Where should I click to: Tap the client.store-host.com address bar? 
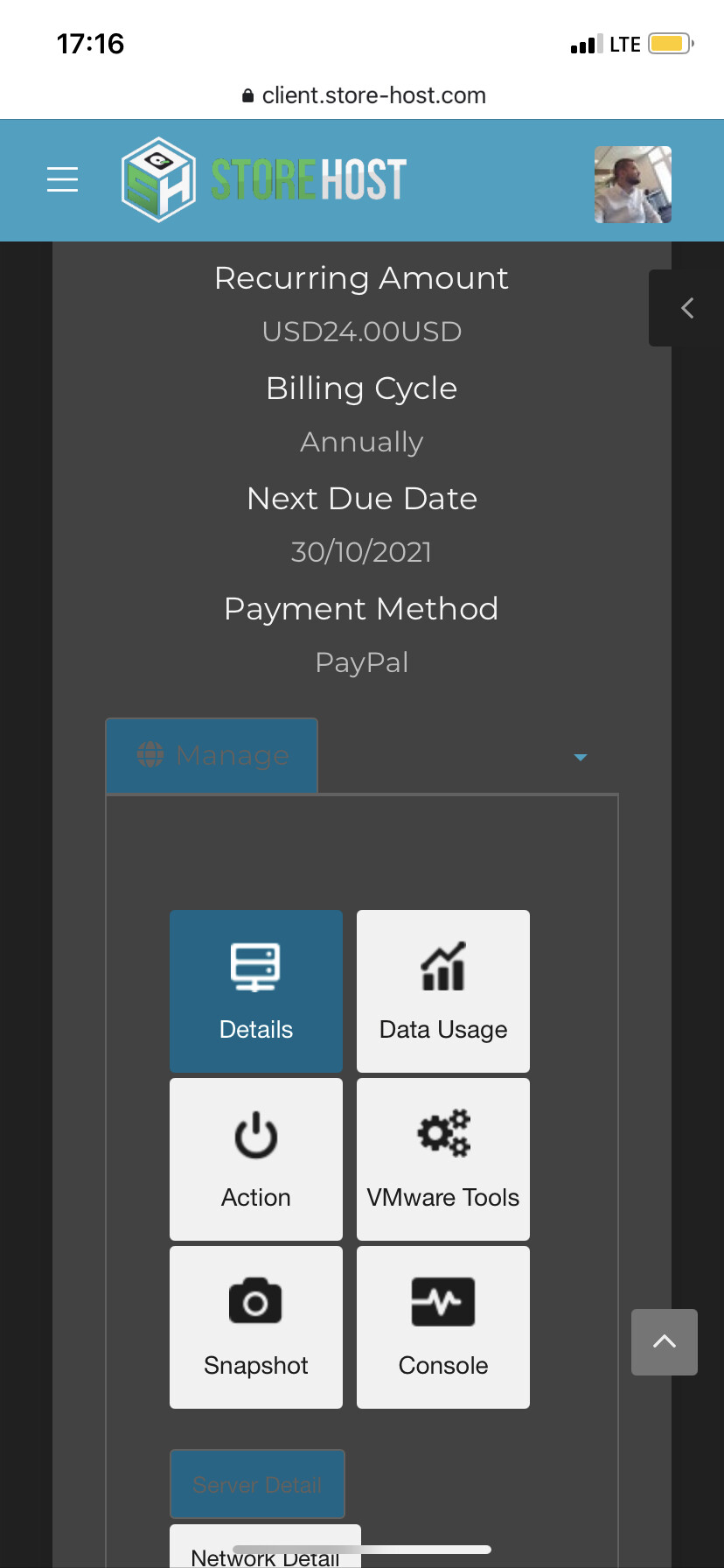coord(362,95)
